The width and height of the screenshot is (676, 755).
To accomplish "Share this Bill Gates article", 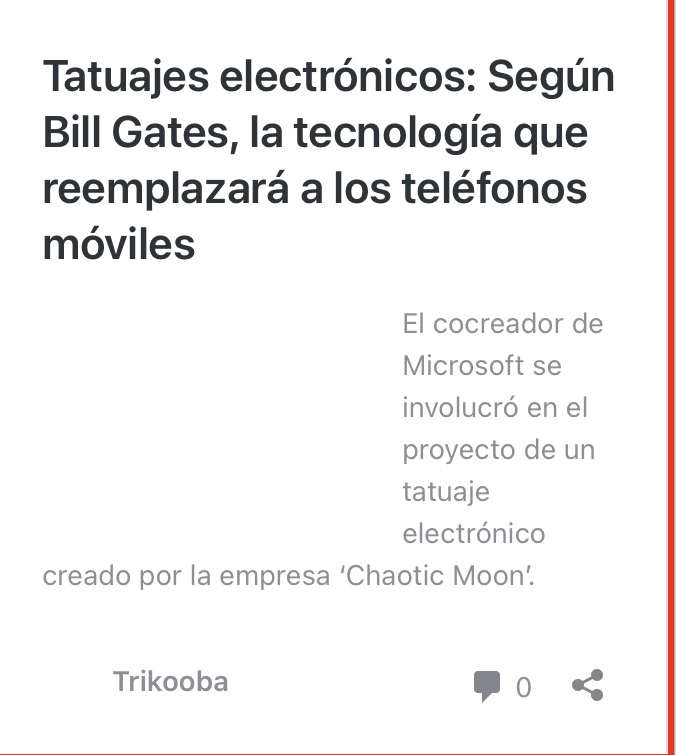I will 588,686.
